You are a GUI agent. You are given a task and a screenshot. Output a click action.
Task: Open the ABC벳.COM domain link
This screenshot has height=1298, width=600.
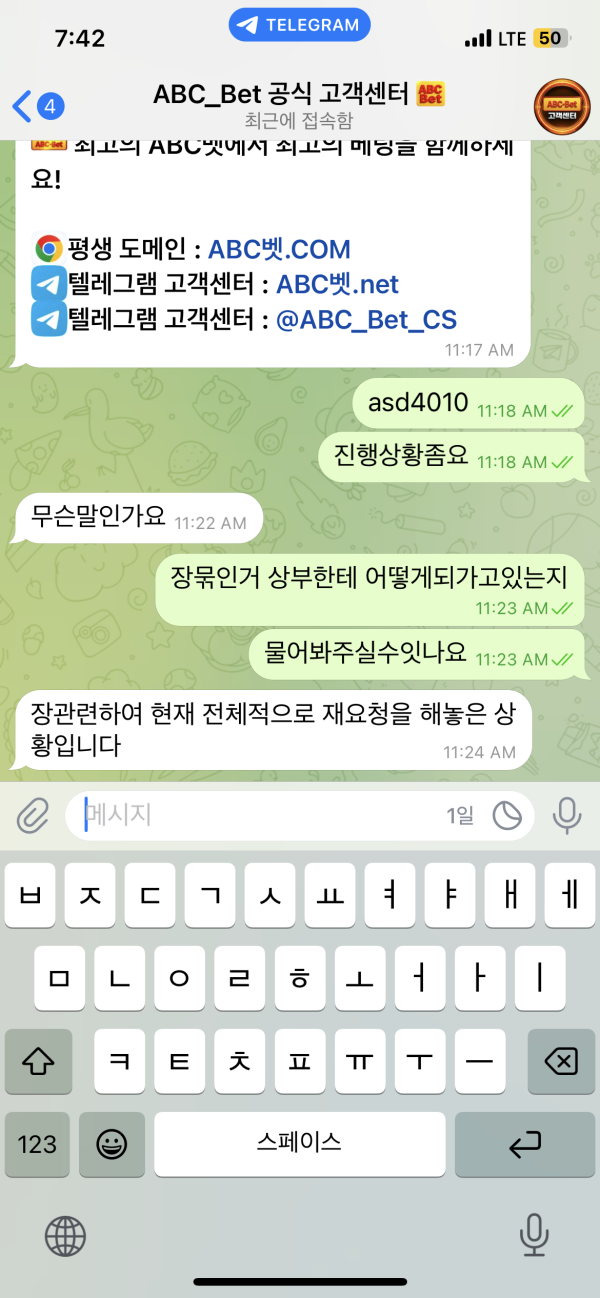(279, 248)
